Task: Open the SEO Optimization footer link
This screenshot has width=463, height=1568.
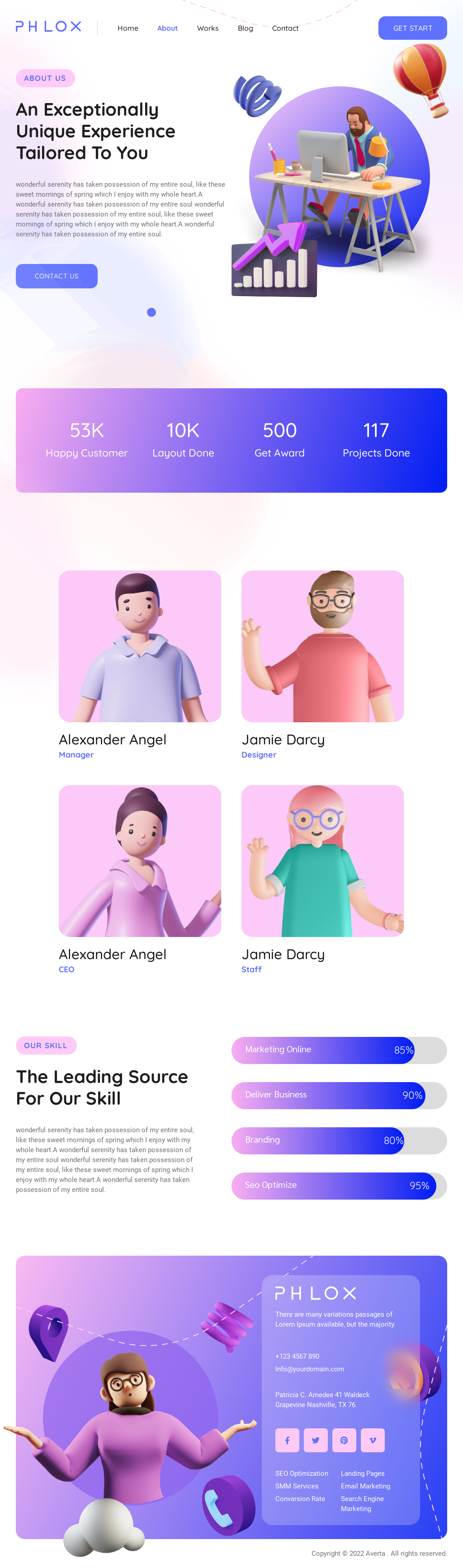Action: point(302,1473)
